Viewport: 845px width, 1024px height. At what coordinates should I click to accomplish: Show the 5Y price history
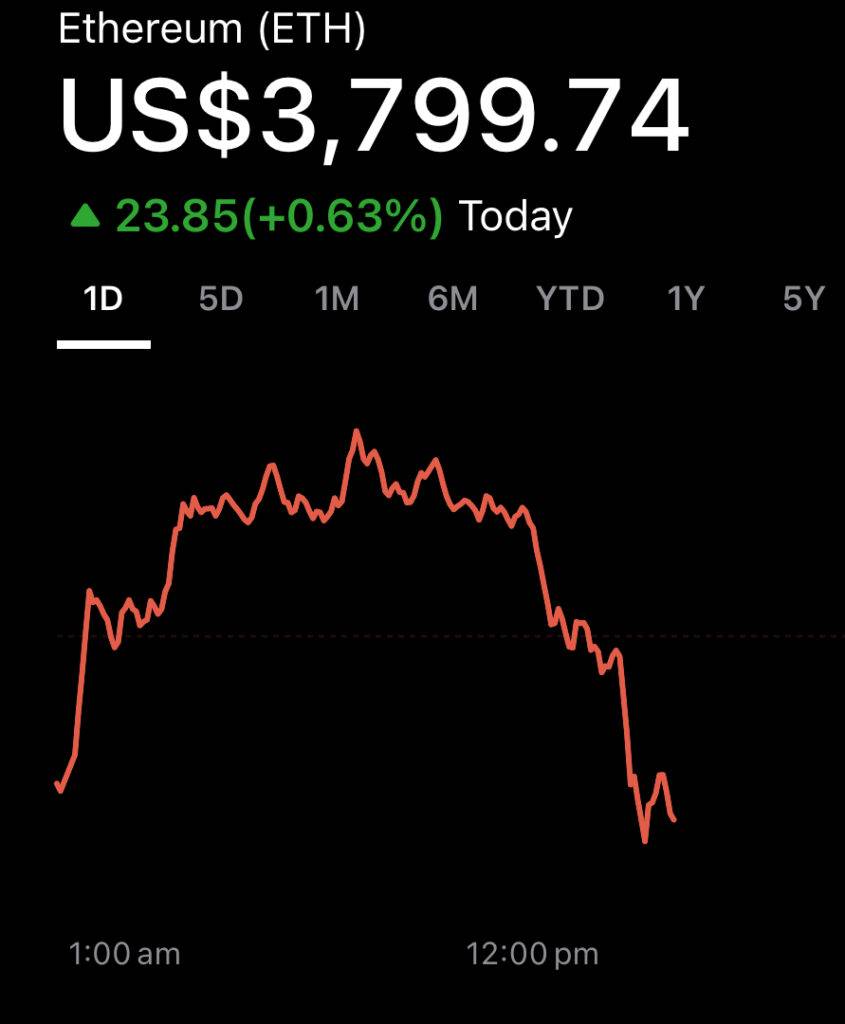(x=803, y=299)
